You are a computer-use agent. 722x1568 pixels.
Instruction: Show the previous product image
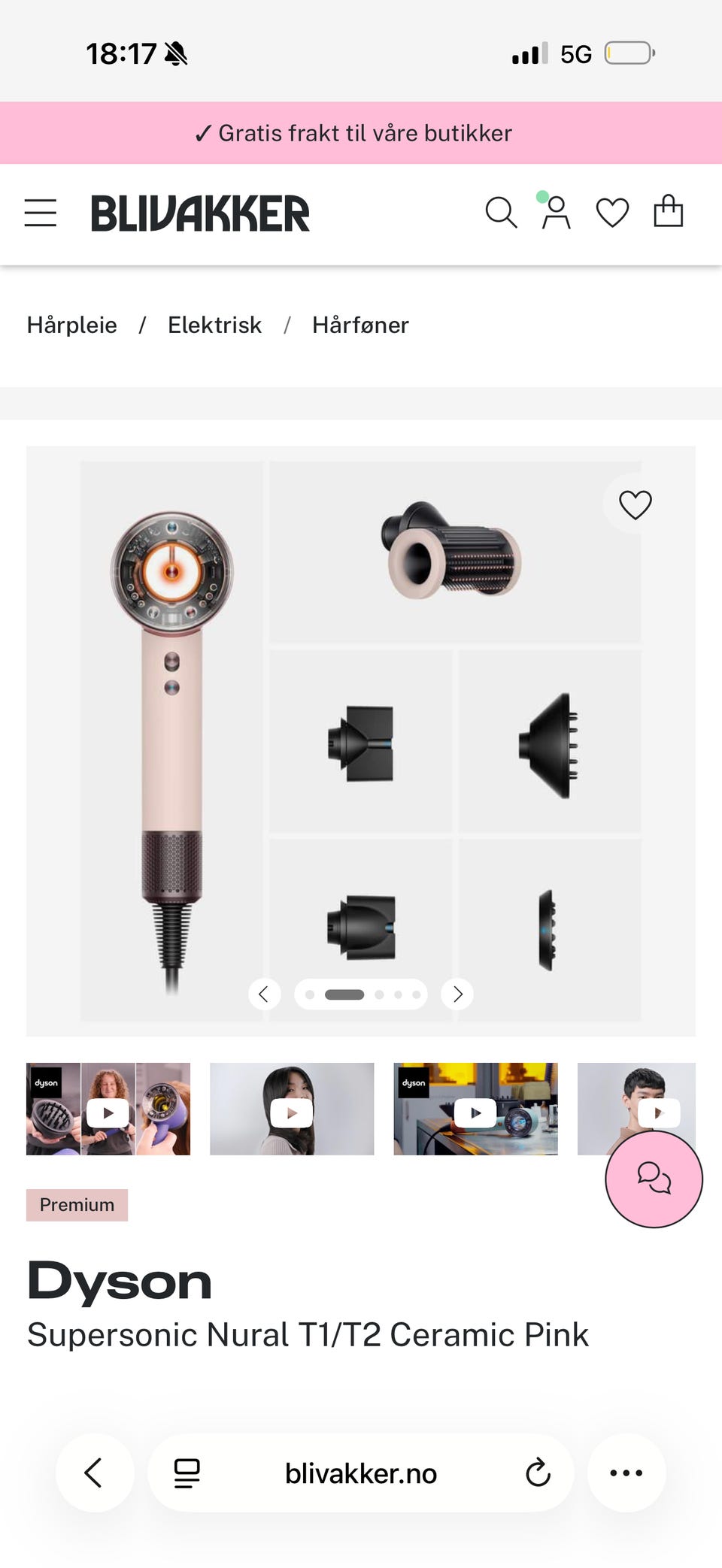264,994
